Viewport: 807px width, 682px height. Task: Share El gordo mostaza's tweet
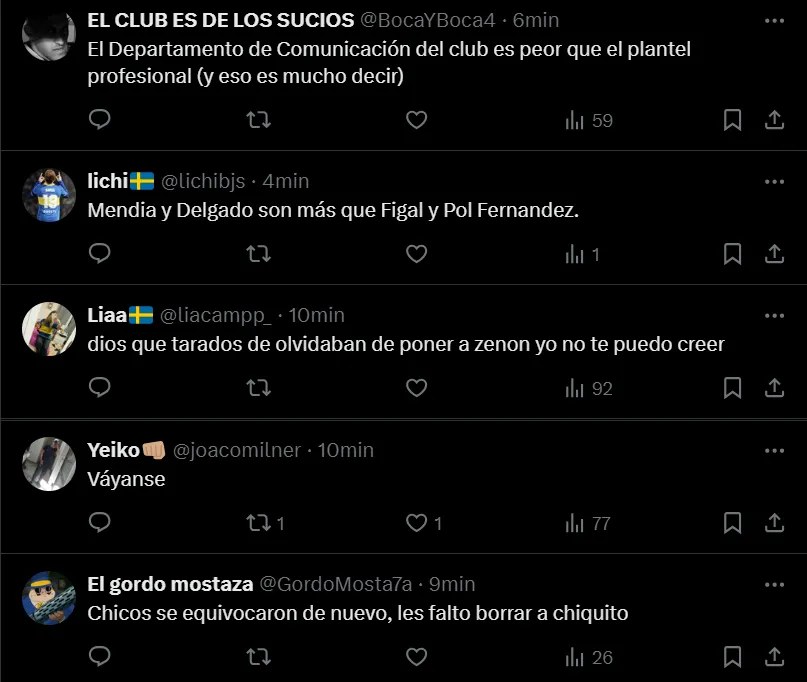click(x=774, y=657)
